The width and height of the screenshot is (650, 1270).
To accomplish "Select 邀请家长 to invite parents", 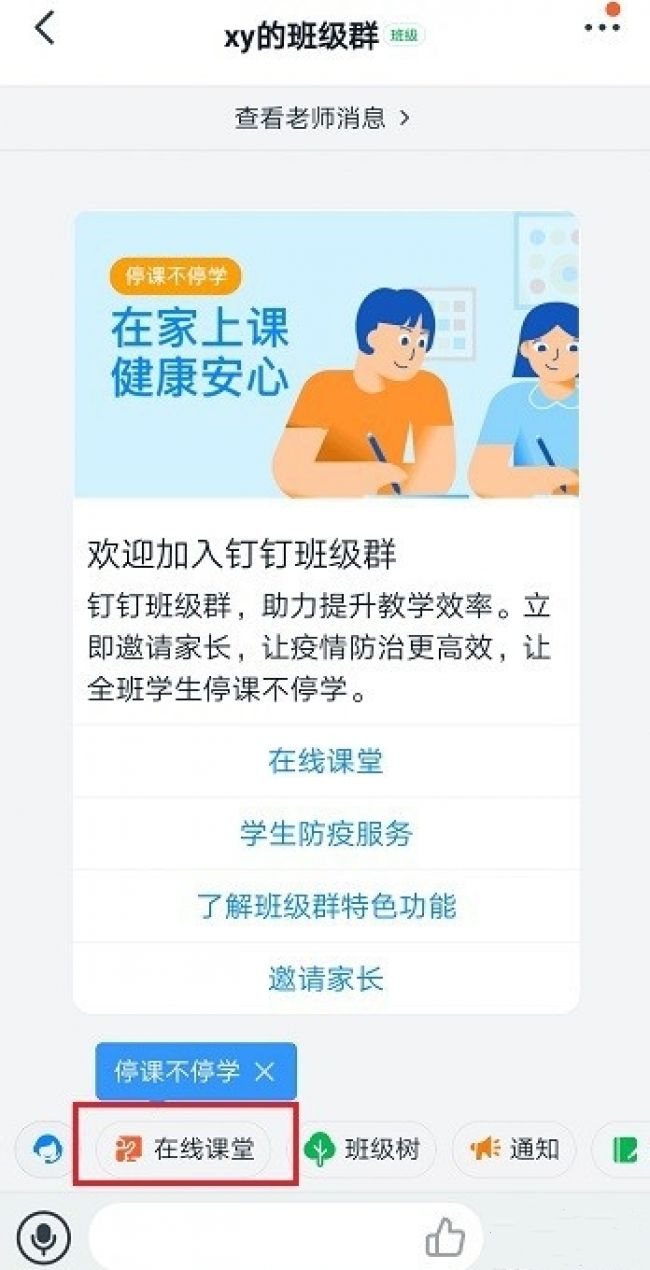I will pos(326,978).
